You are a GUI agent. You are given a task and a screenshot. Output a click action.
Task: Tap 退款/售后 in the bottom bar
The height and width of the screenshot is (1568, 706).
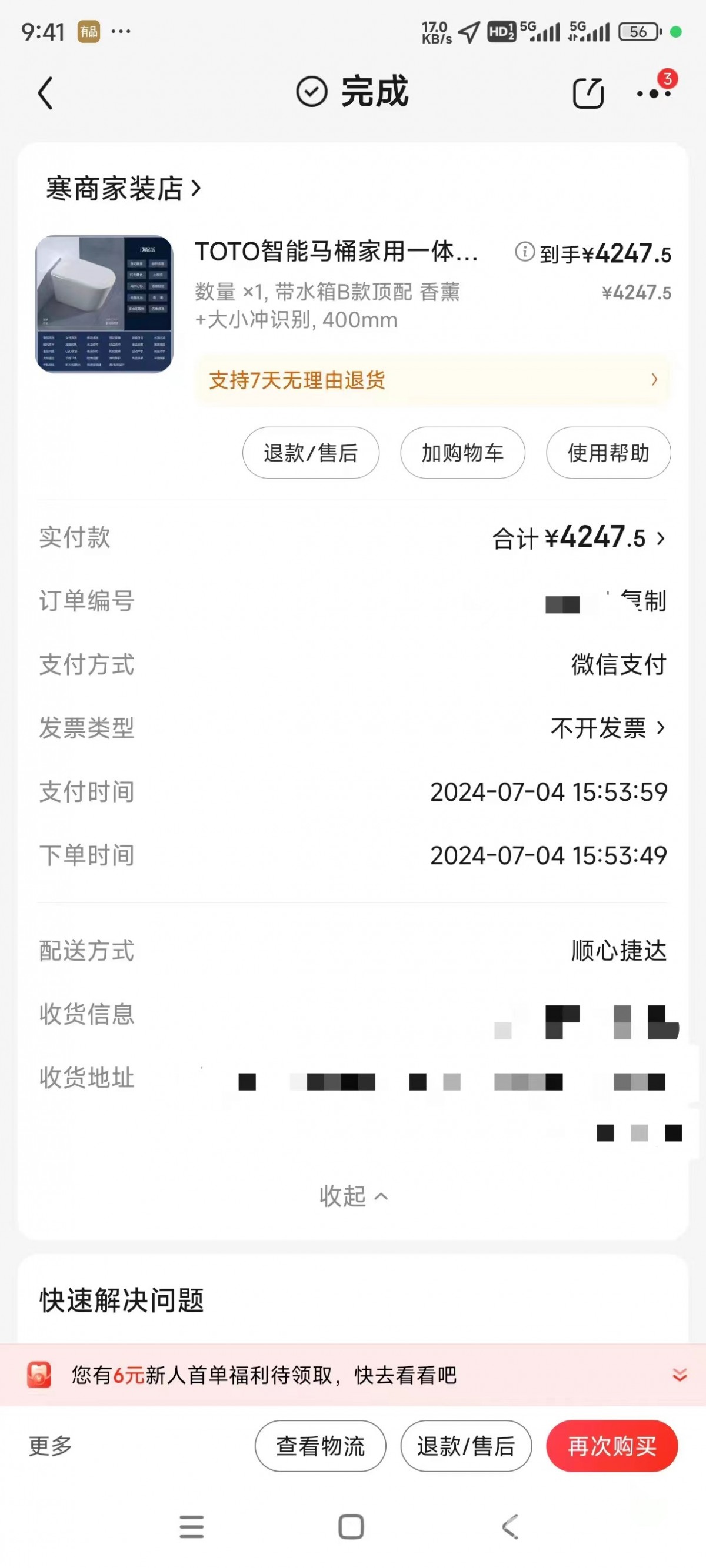pyautogui.click(x=466, y=1446)
